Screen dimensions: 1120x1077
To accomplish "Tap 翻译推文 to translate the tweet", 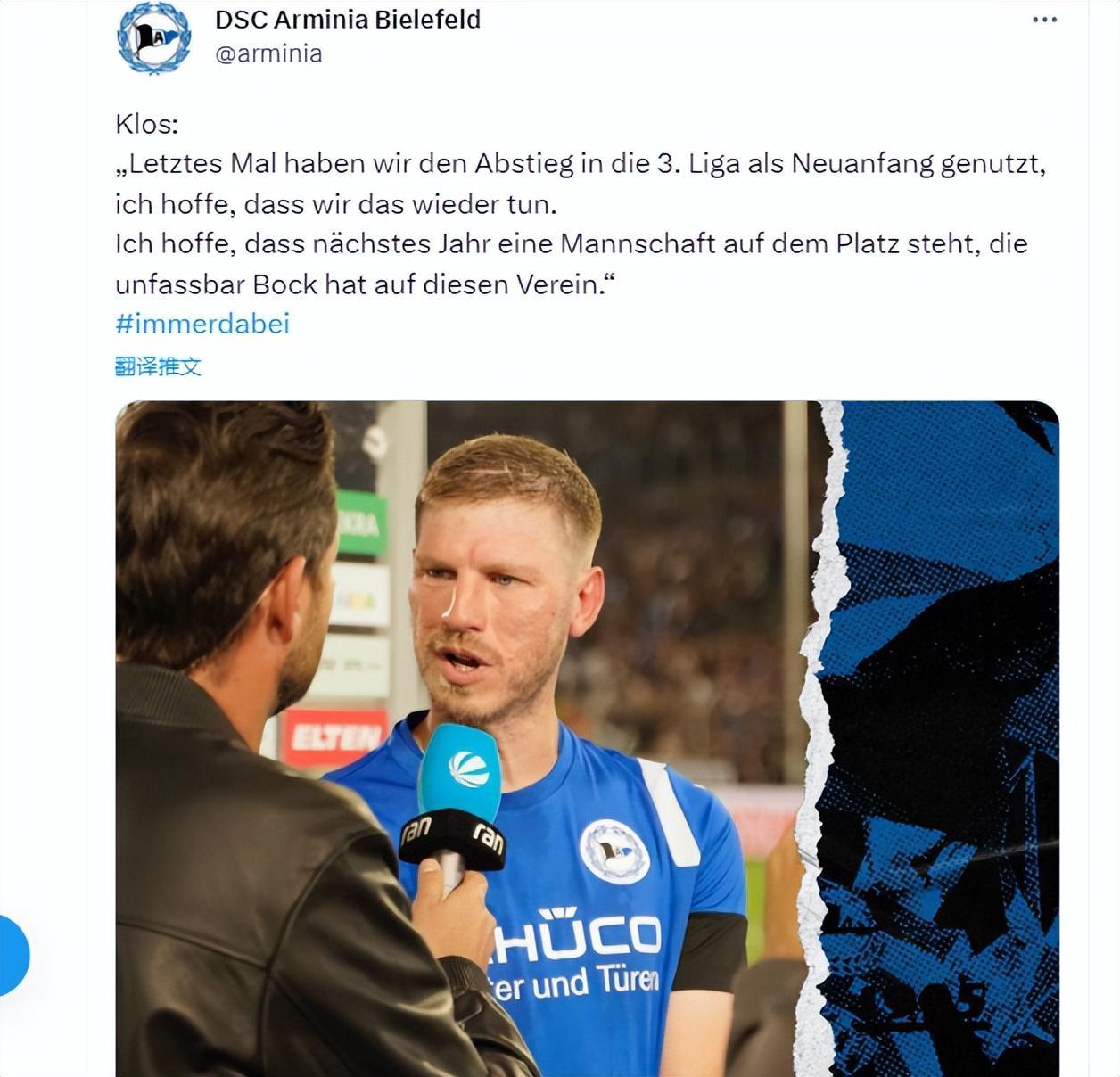I will (x=159, y=366).
